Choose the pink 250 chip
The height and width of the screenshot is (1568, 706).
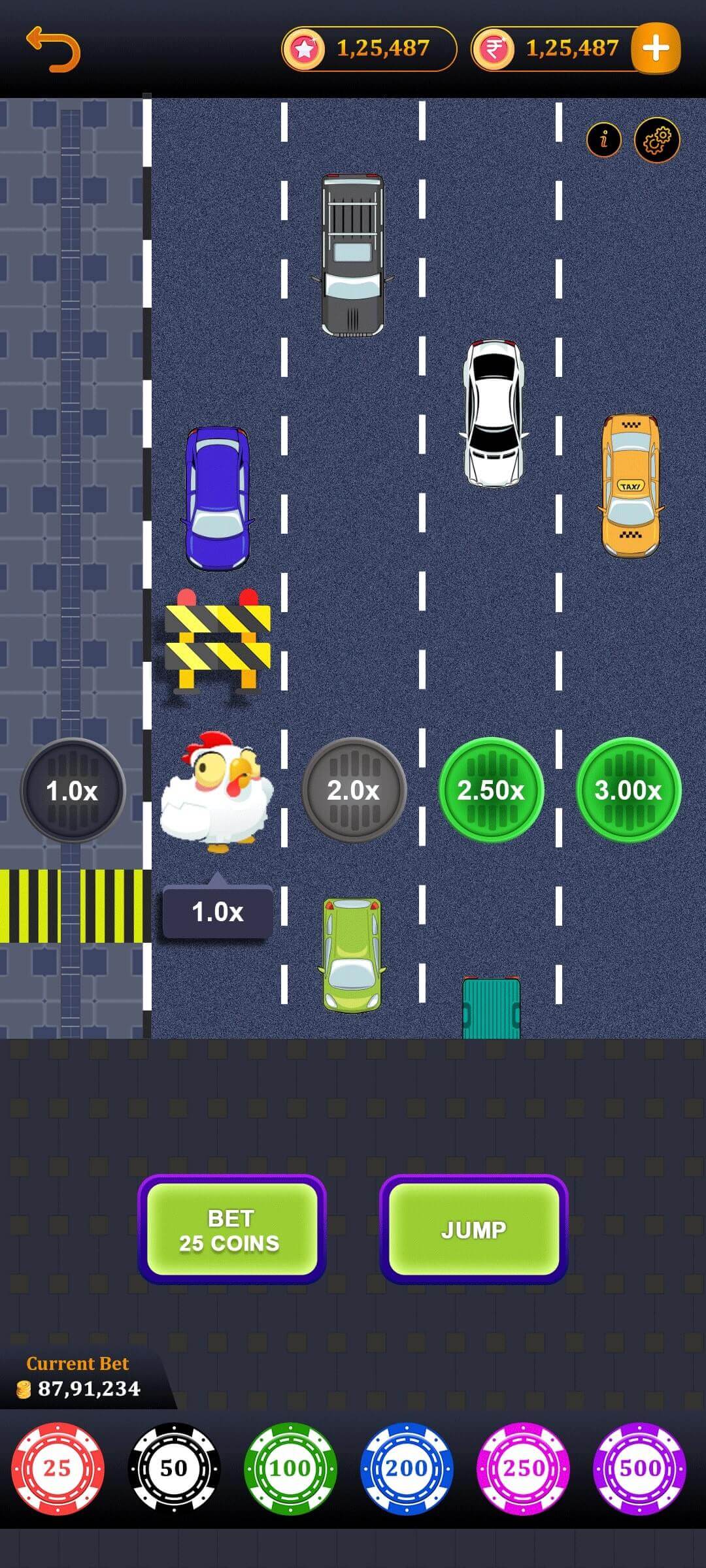pos(523,1468)
